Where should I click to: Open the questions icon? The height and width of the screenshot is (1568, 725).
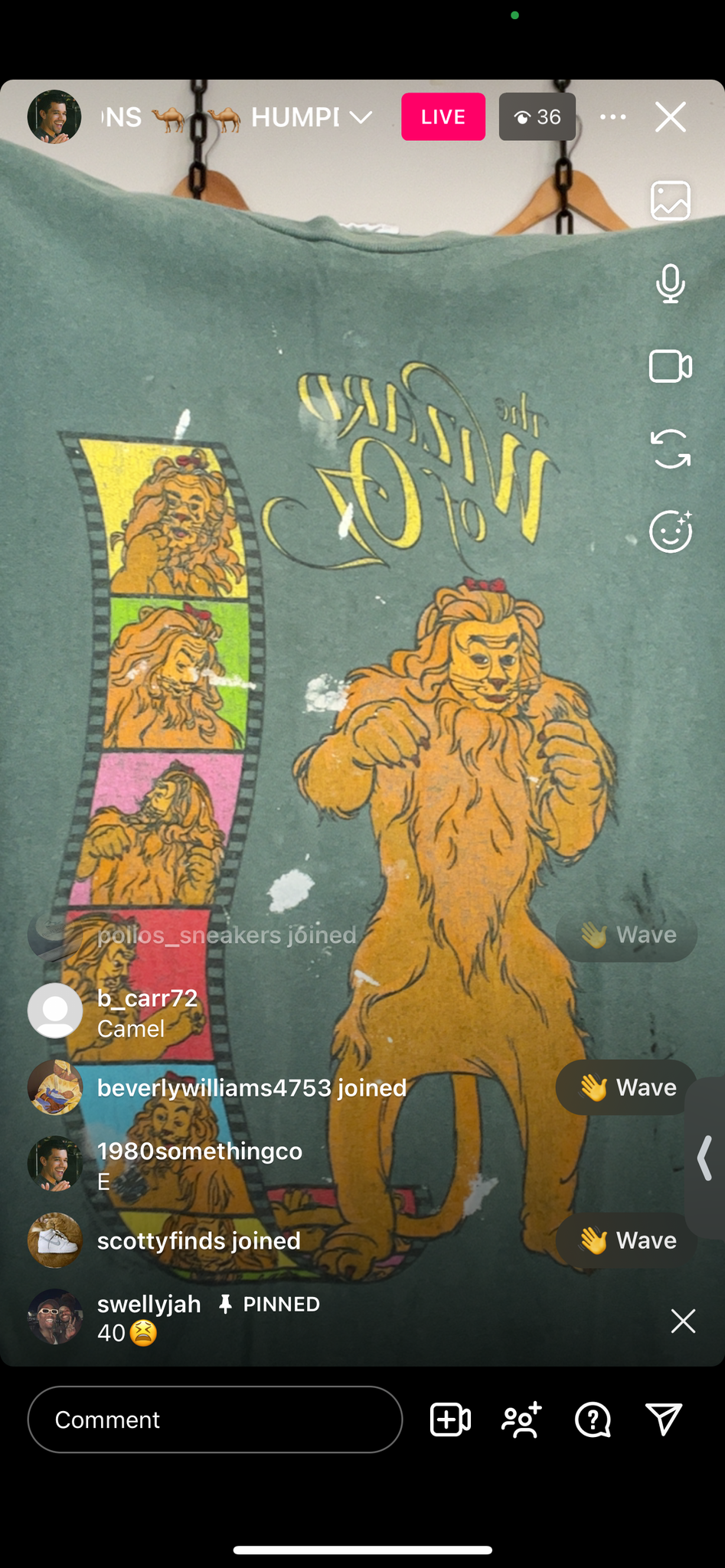(593, 1419)
